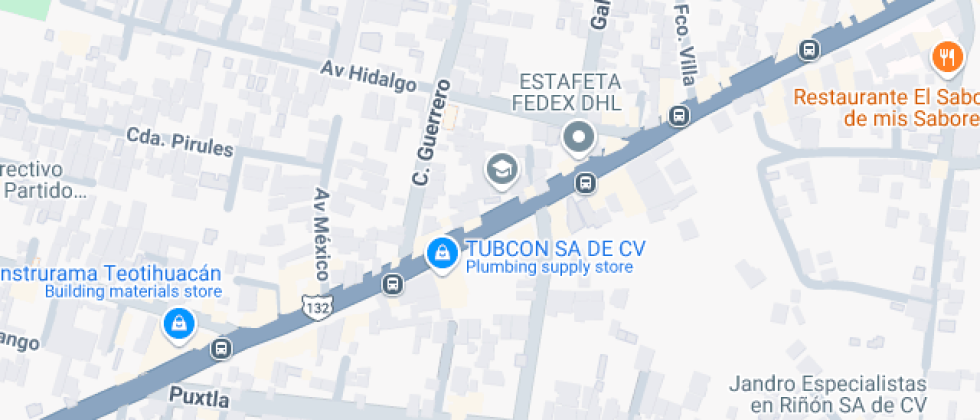
Task: Select the Construrama Teotihuacán building materials pin
Action: pyautogui.click(x=178, y=322)
